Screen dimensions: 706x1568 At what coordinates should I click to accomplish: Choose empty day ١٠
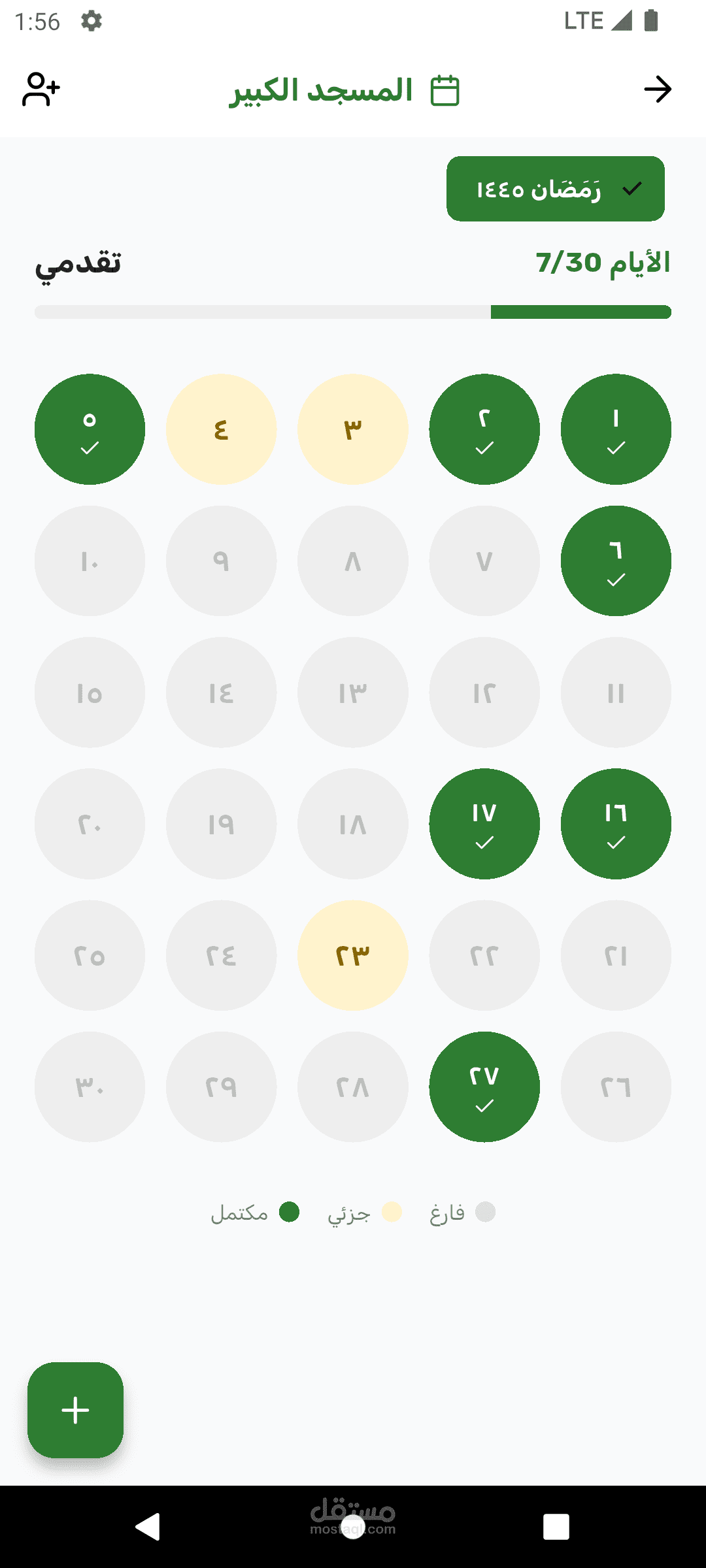pyautogui.click(x=90, y=561)
